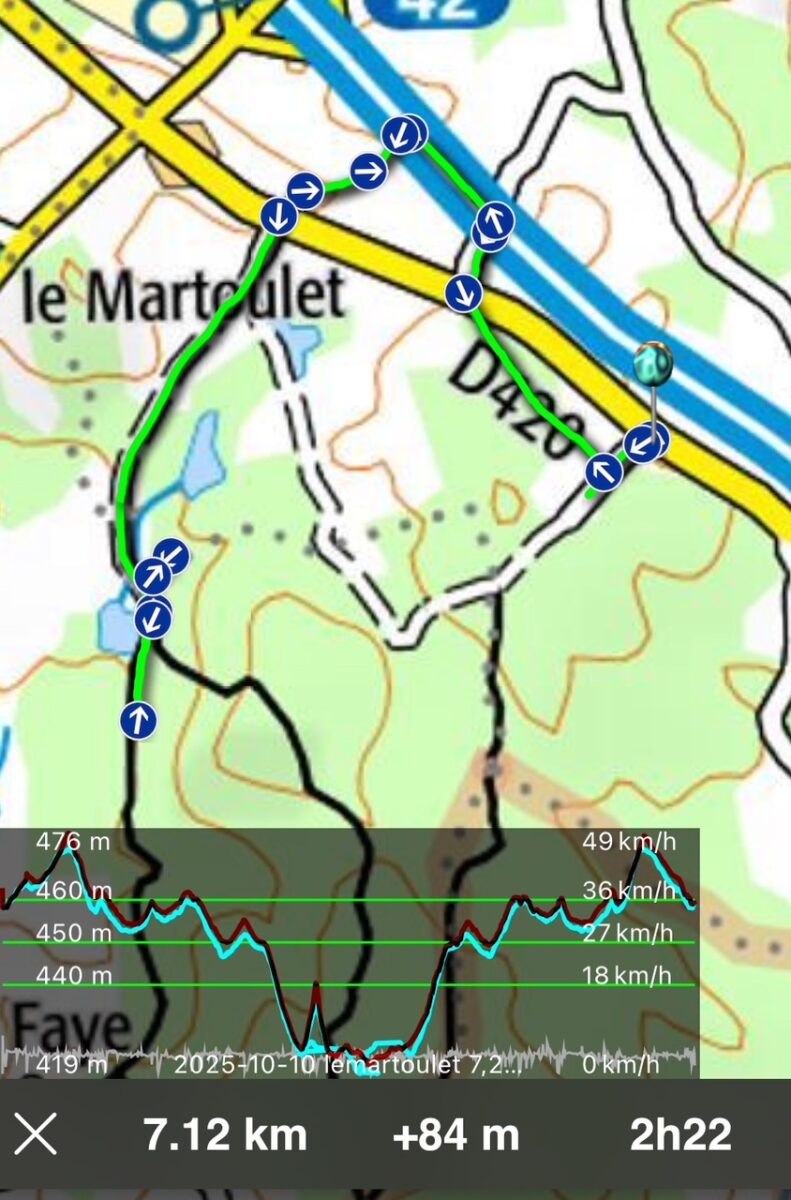The width and height of the screenshot is (791, 1200).
Task: Close the track details bar
Action: 37,1136
